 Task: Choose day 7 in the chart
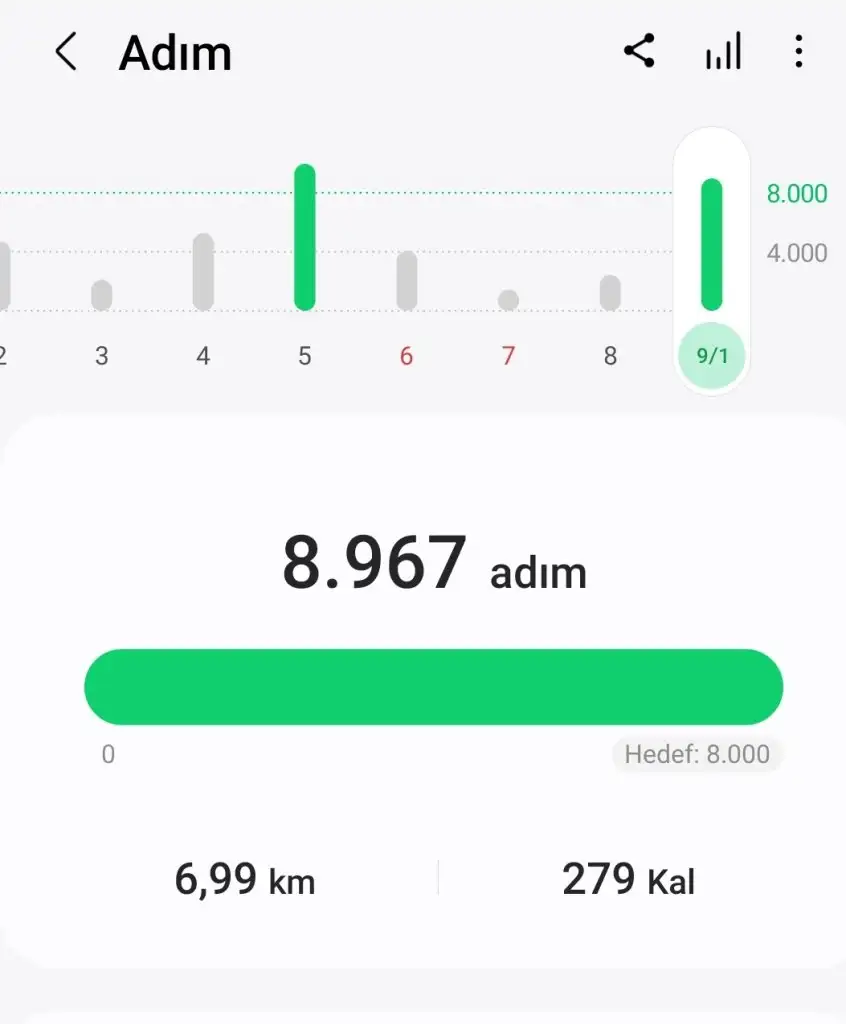point(508,300)
